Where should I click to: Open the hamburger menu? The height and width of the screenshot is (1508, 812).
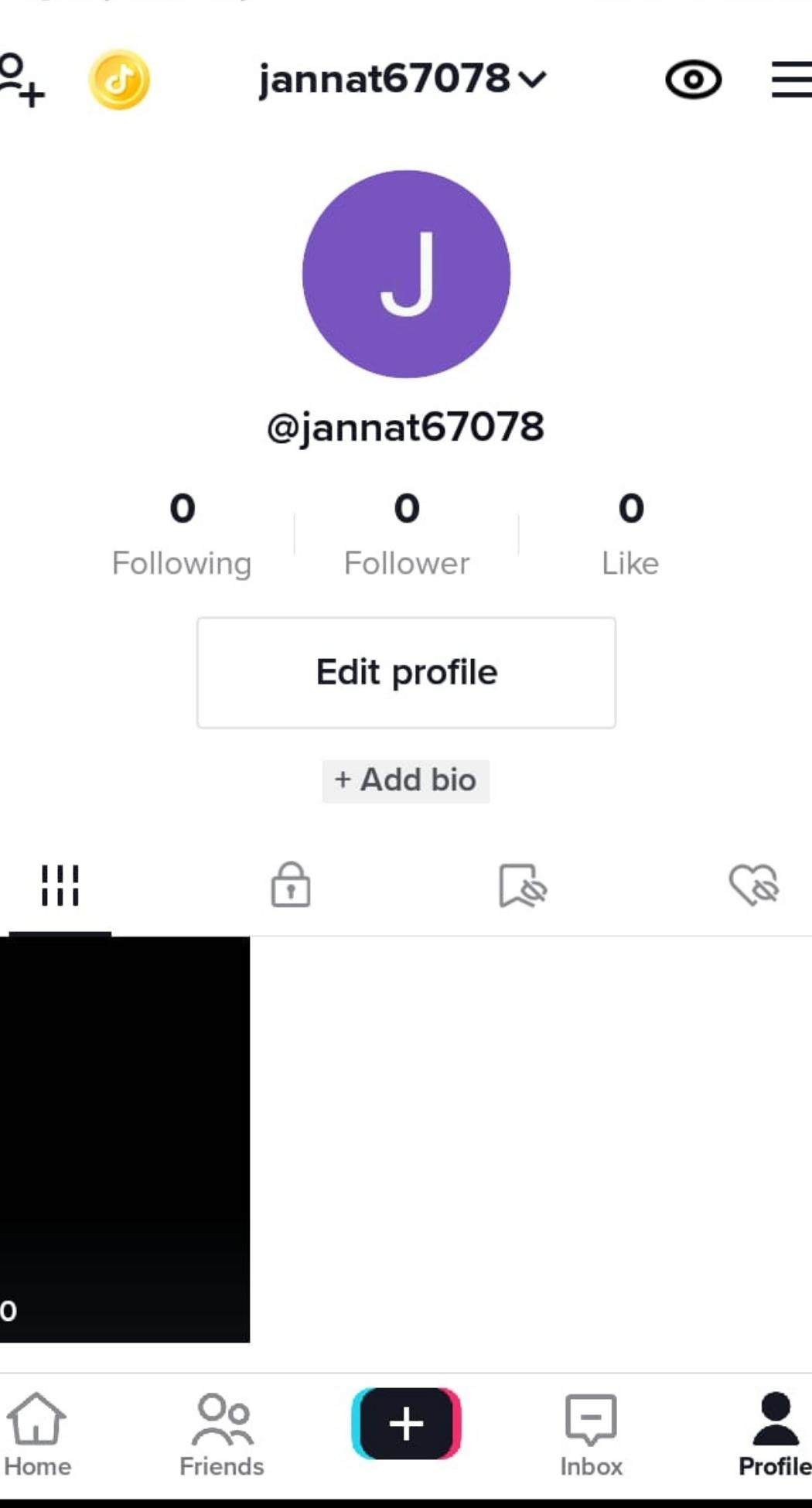pos(791,80)
